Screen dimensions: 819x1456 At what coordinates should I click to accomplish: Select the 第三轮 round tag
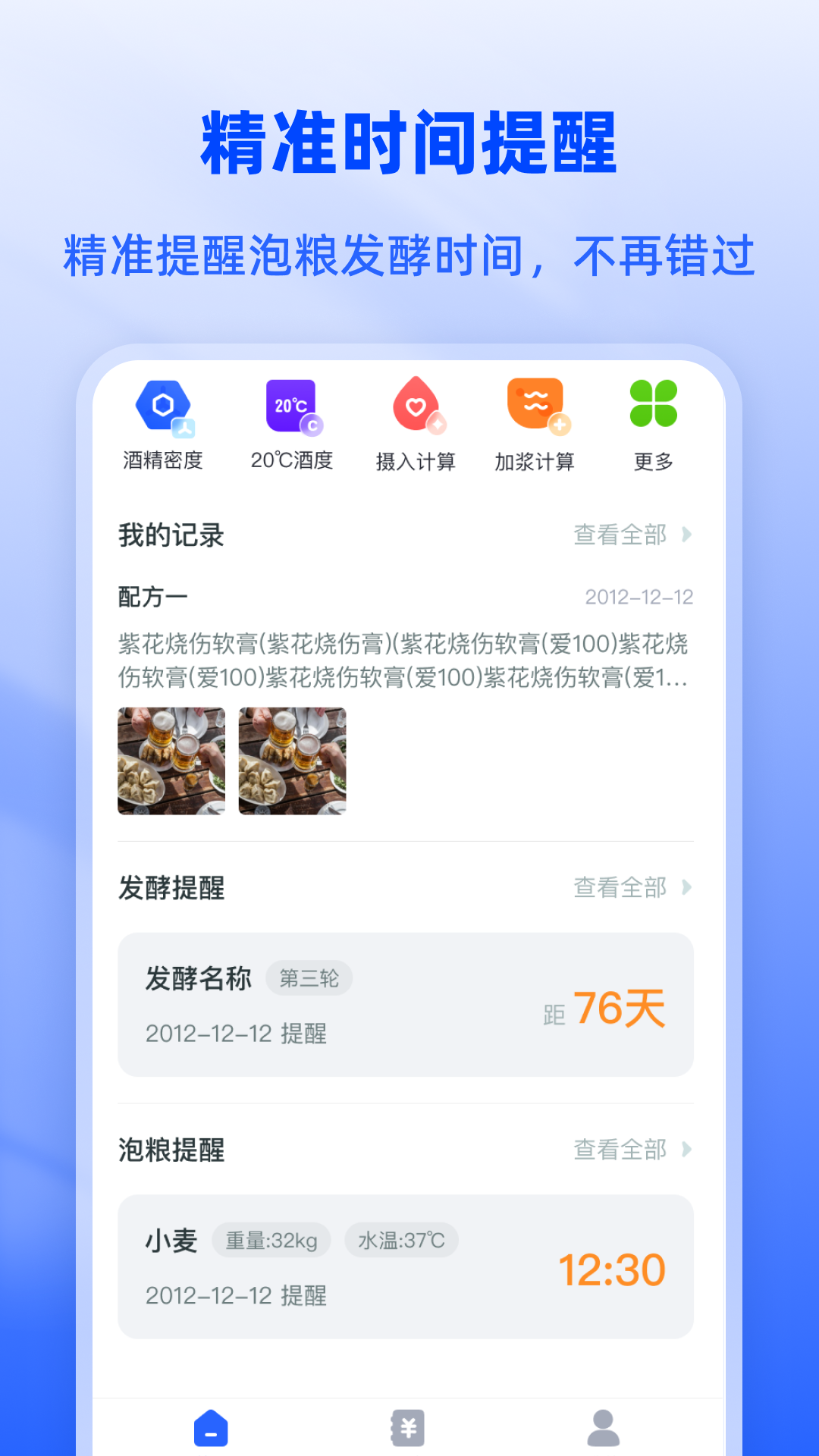[309, 978]
